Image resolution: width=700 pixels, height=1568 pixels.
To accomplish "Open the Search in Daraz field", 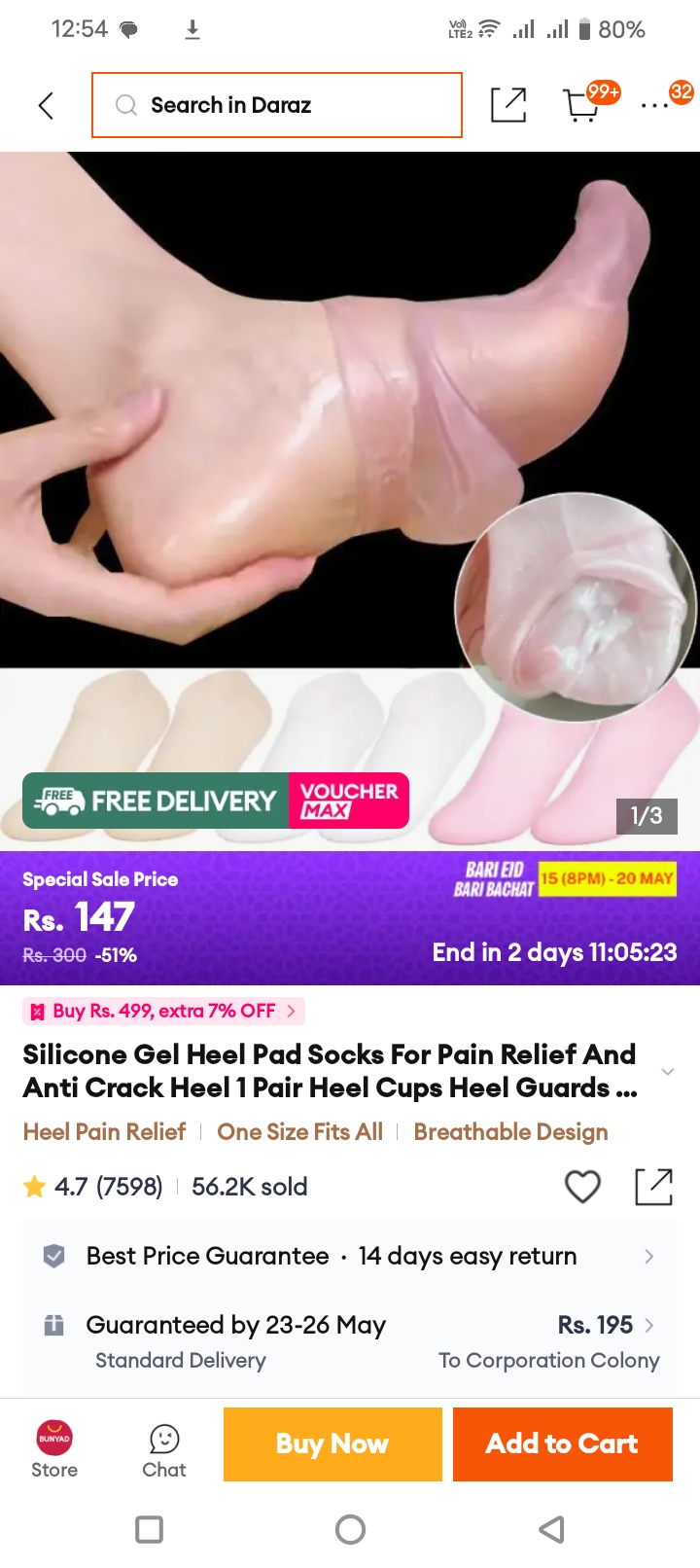I will [277, 105].
